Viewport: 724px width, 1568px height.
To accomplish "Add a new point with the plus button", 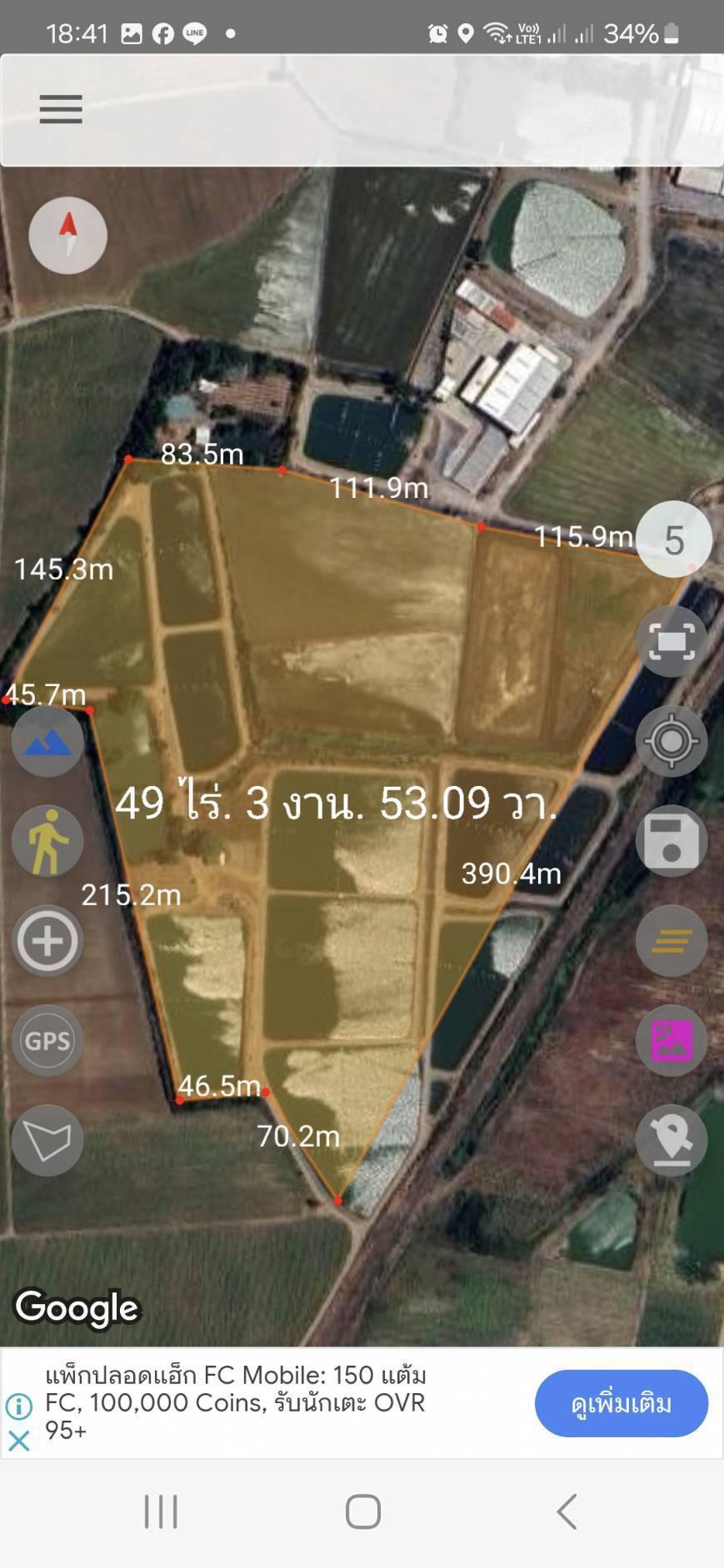I will (x=47, y=941).
